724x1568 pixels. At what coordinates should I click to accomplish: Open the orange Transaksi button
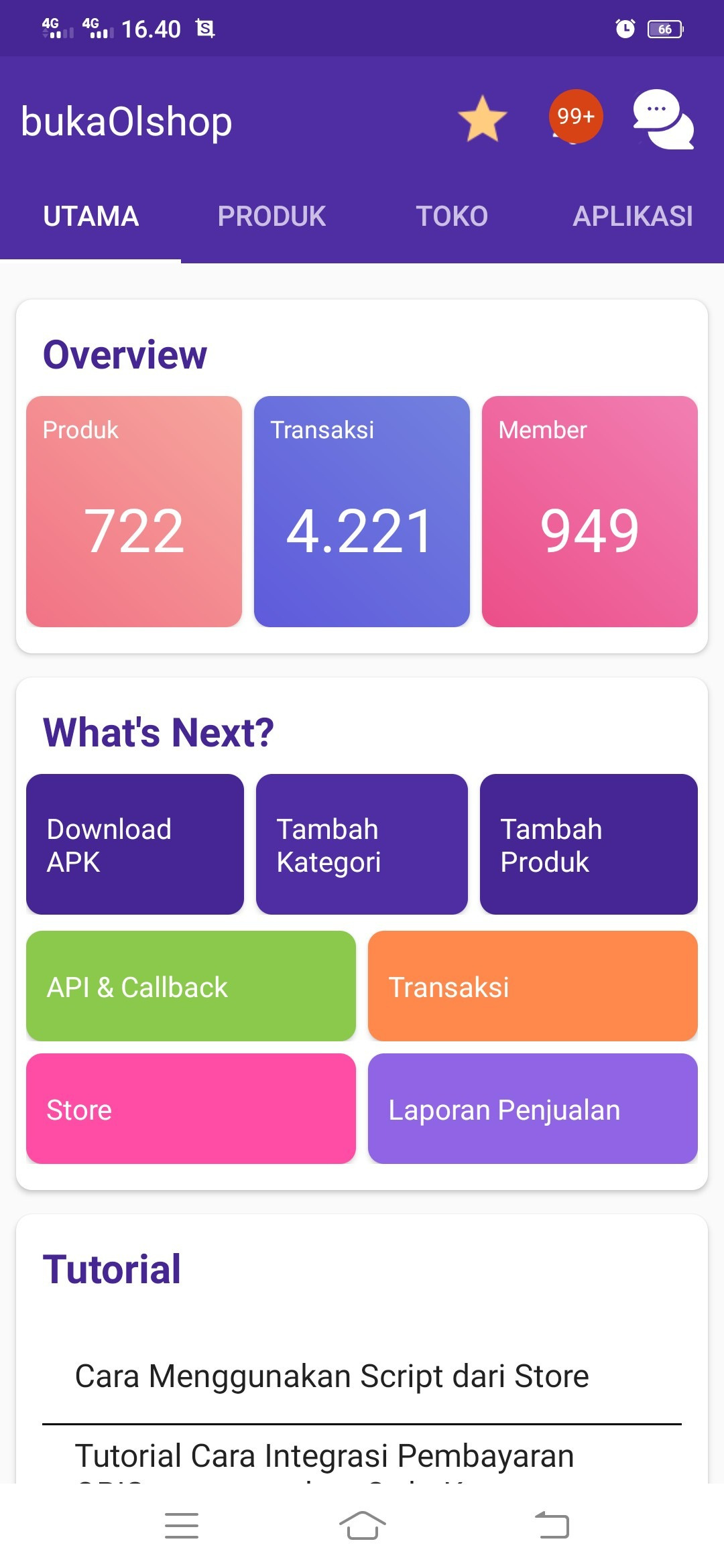[x=532, y=986]
